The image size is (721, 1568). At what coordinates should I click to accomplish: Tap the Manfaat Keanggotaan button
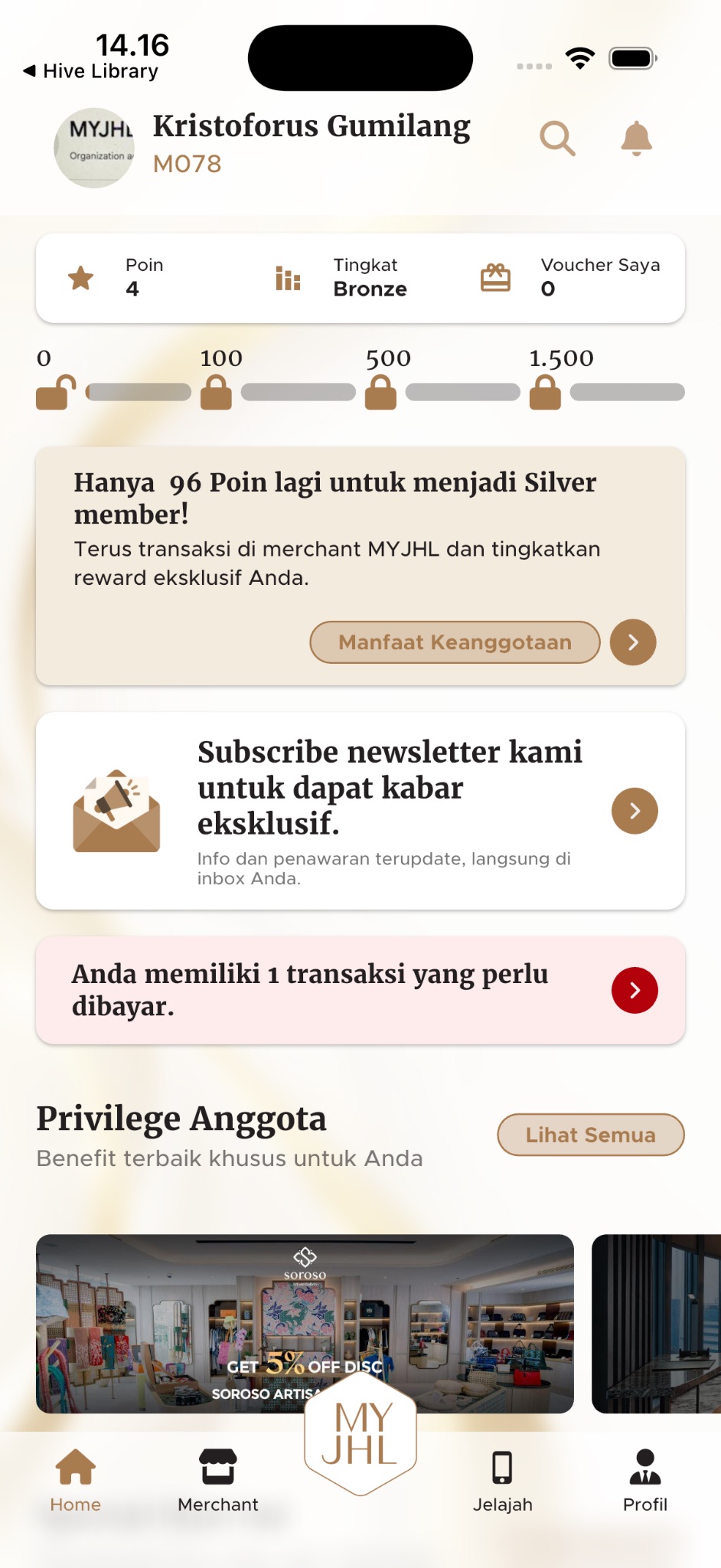pyautogui.click(x=455, y=642)
